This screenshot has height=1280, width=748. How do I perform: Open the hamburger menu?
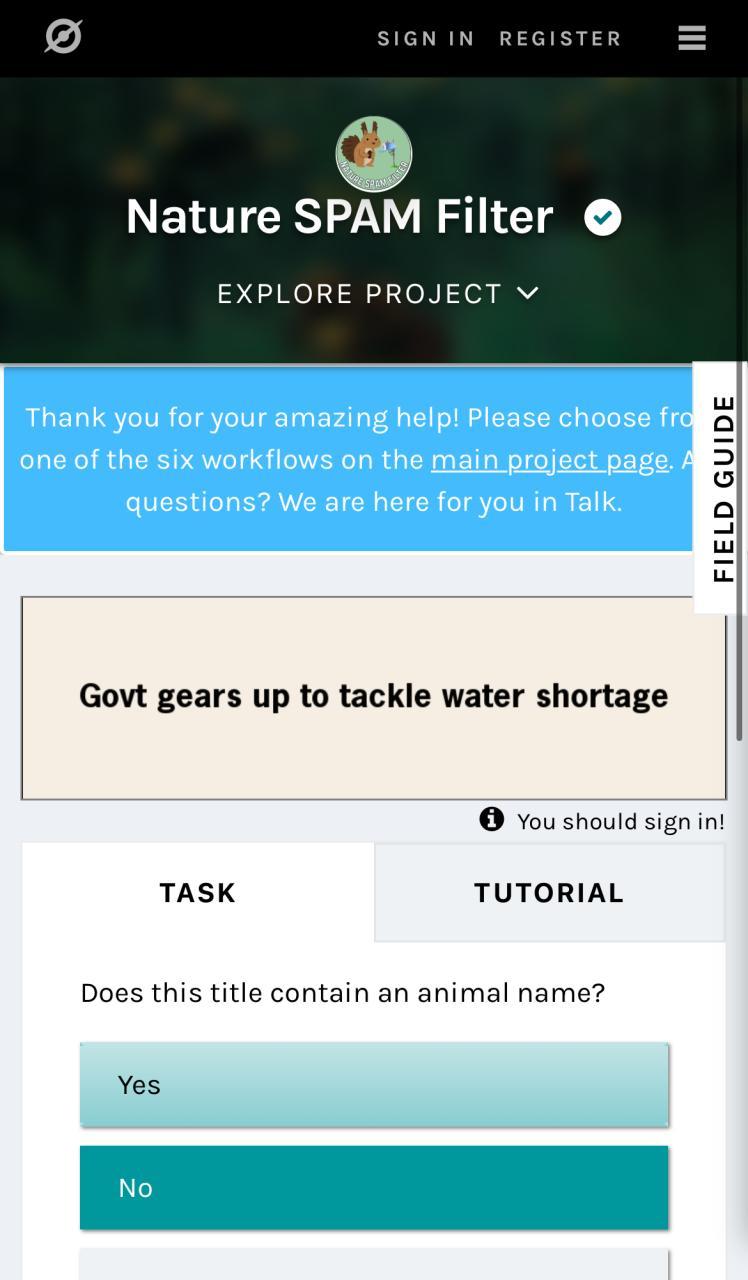click(x=692, y=38)
